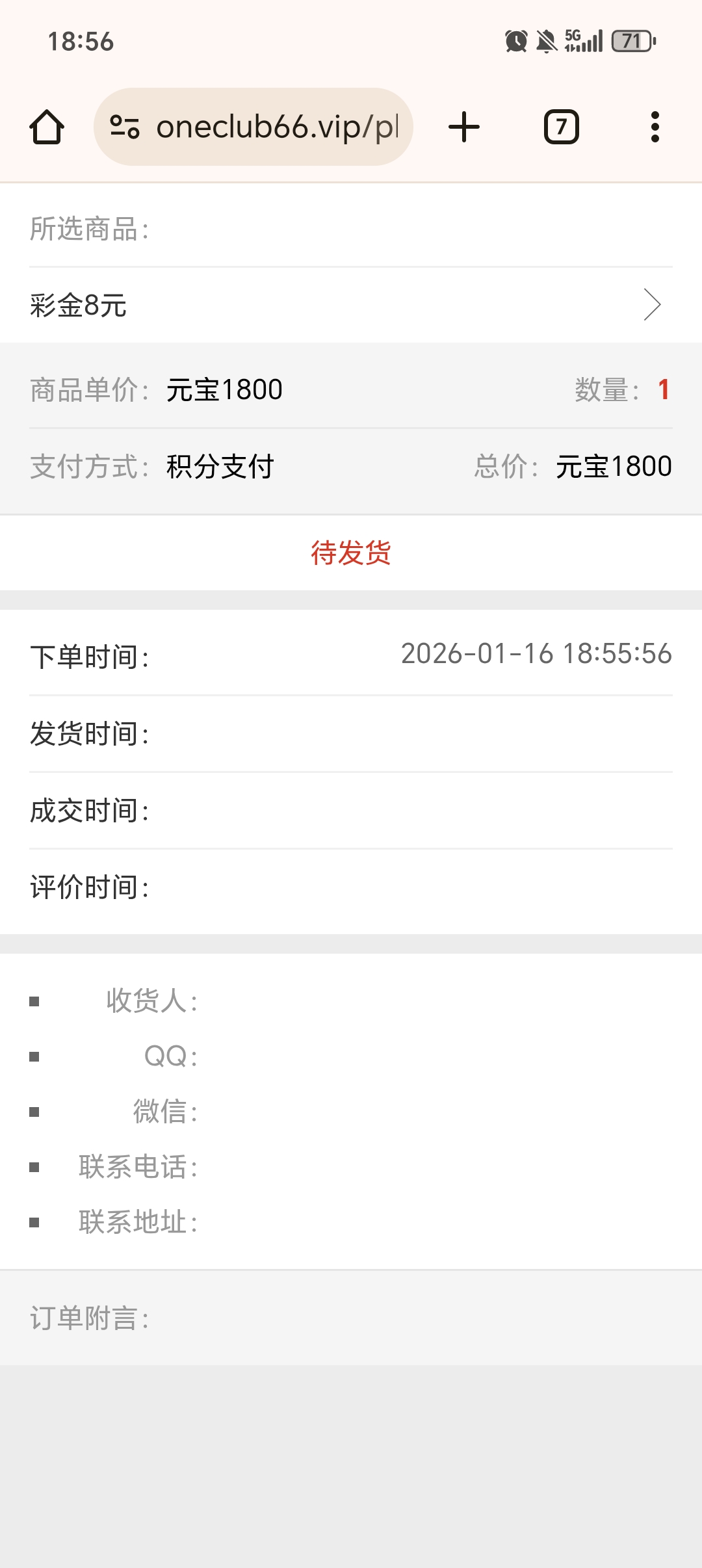Open the 支付方式 payment method 积分支付

pyautogui.click(x=221, y=465)
